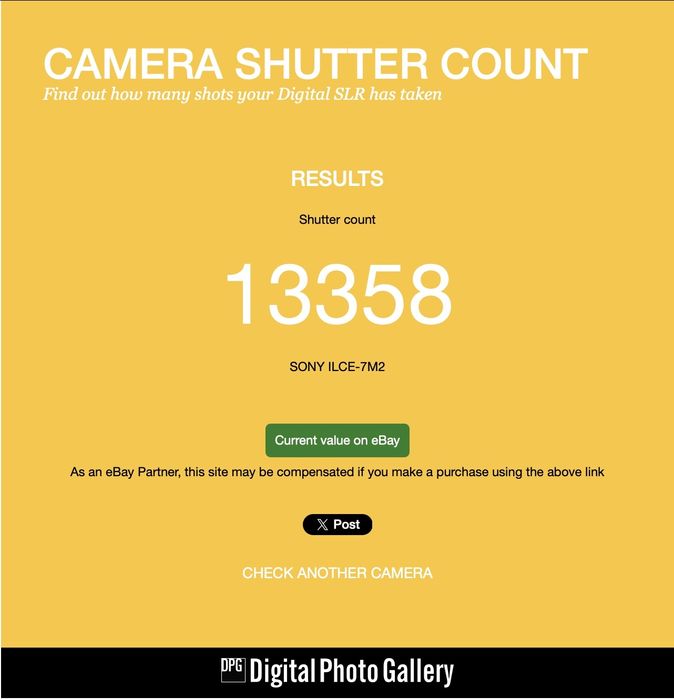Open Current value on eBay
Image resolution: width=674 pixels, height=699 pixels.
(337, 441)
